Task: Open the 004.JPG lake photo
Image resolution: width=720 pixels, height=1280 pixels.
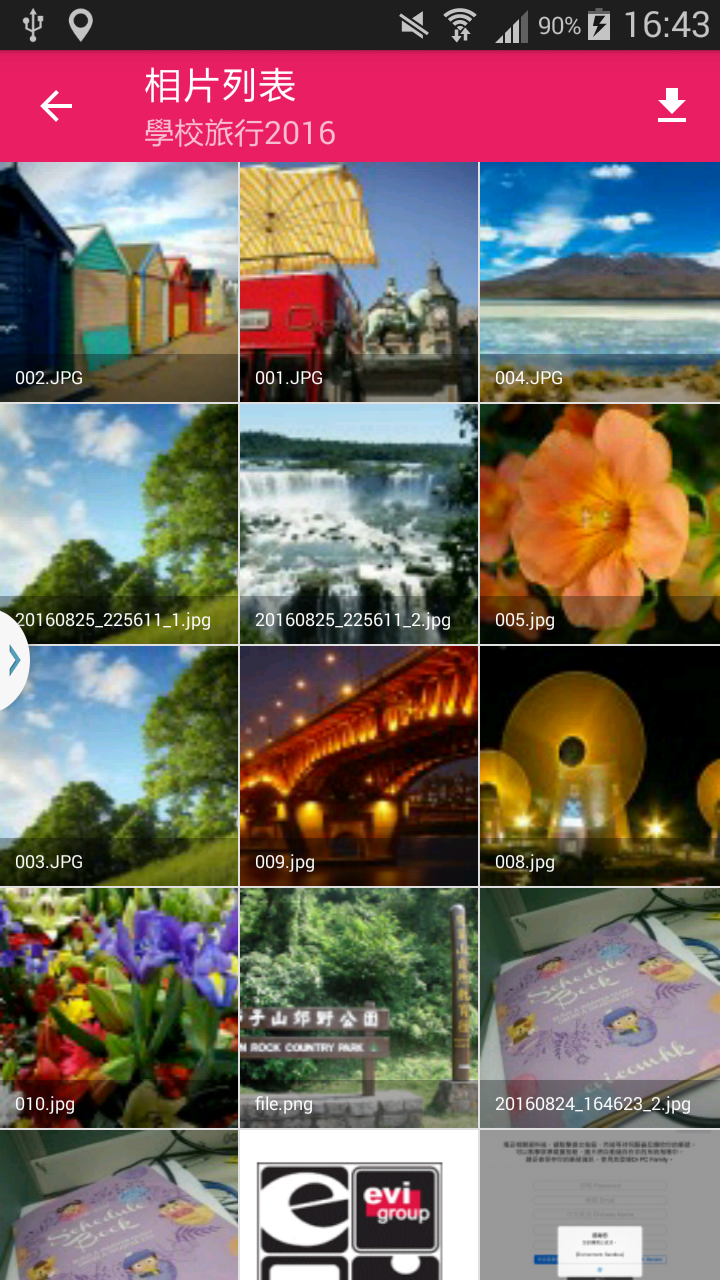Action: (600, 282)
